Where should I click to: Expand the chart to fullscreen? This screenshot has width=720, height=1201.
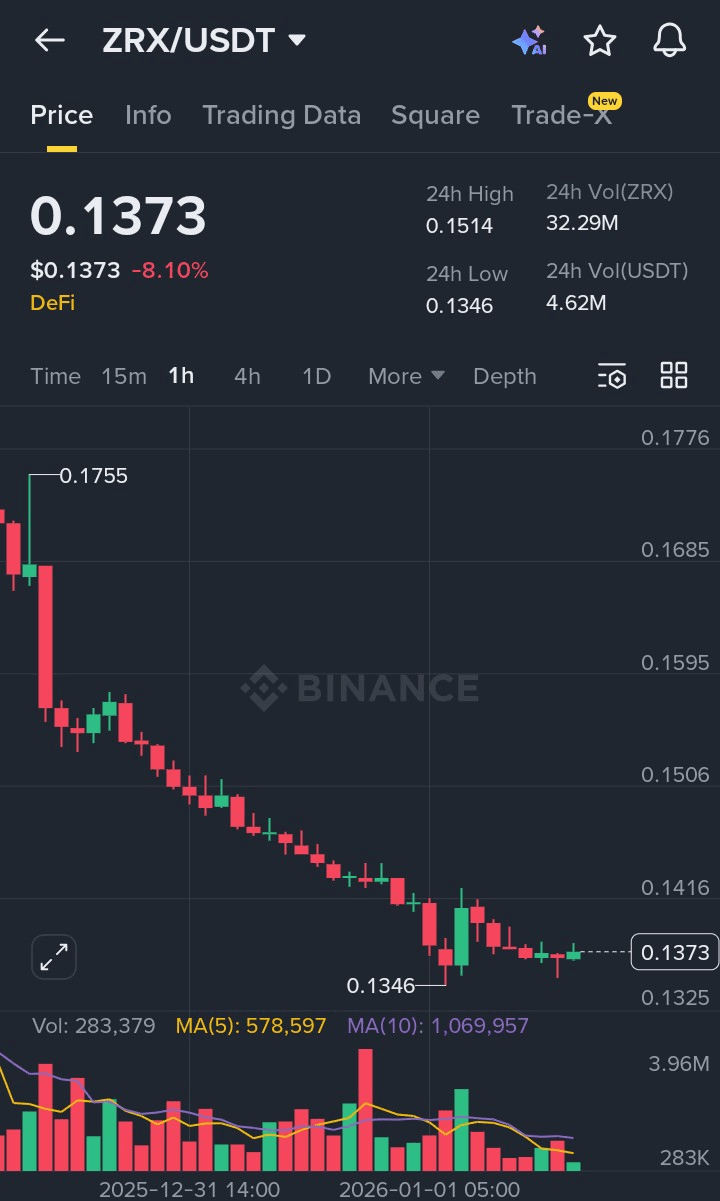[54, 957]
